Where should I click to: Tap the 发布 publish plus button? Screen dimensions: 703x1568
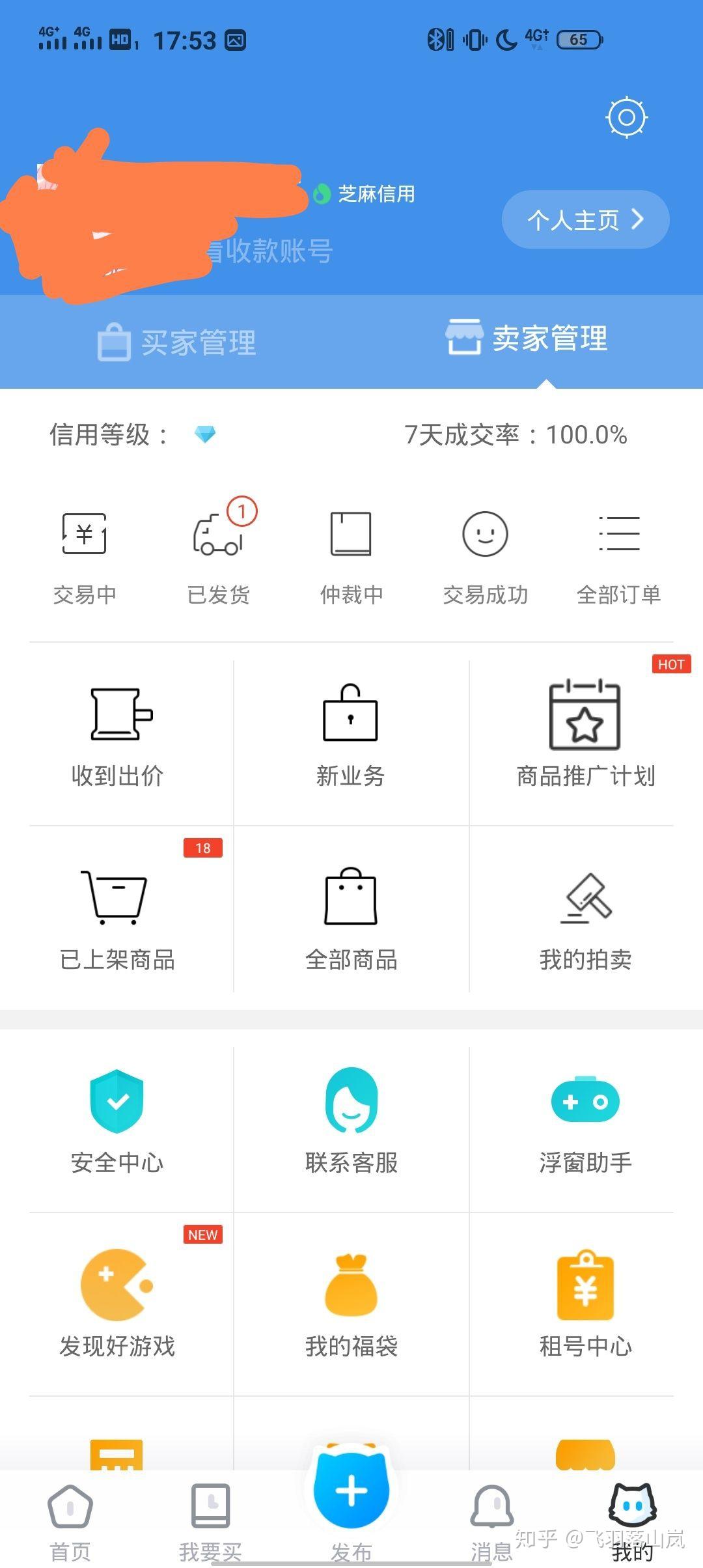pyautogui.click(x=351, y=1491)
